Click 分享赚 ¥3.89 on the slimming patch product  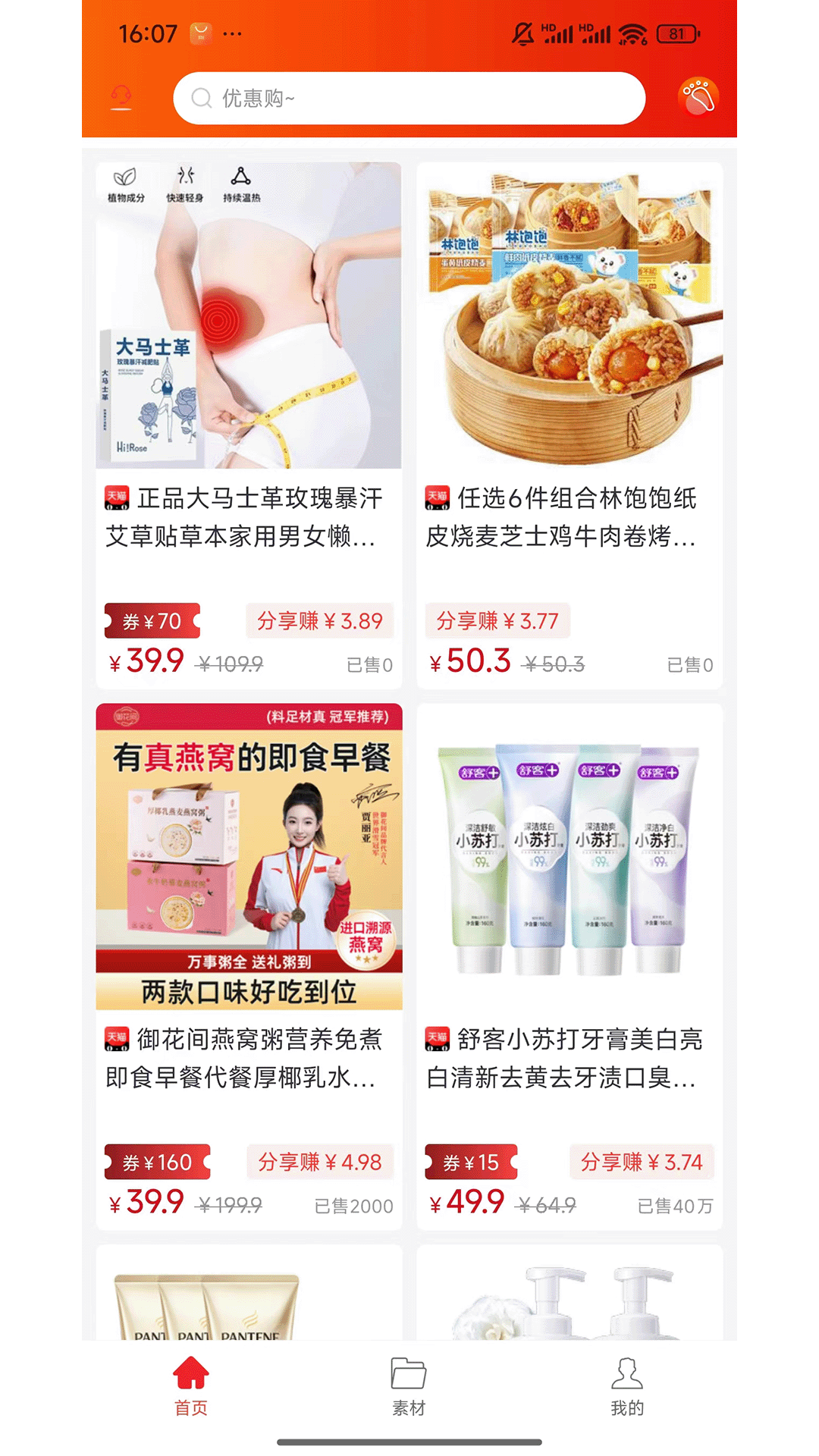[322, 620]
